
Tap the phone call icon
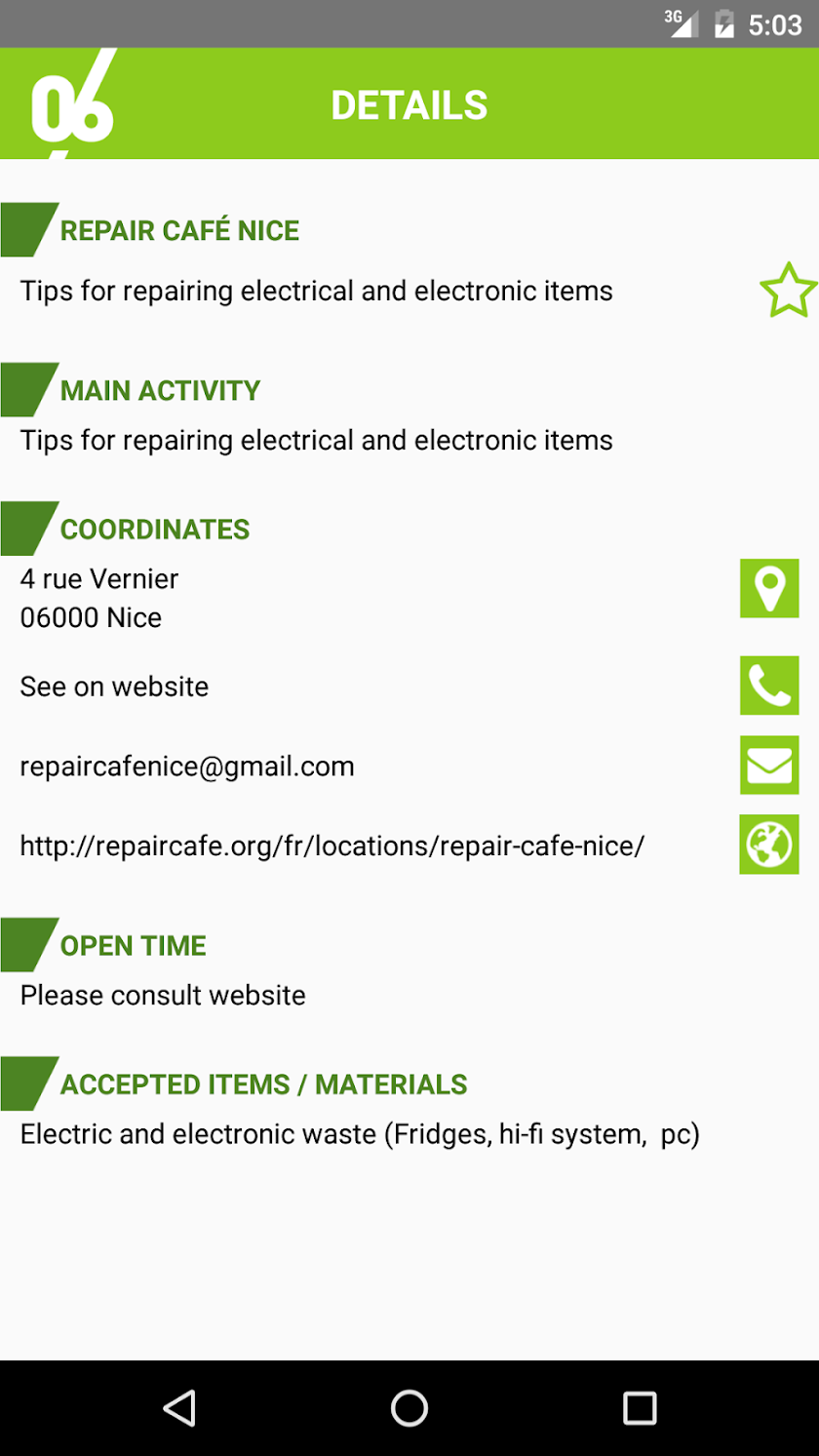point(769,686)
